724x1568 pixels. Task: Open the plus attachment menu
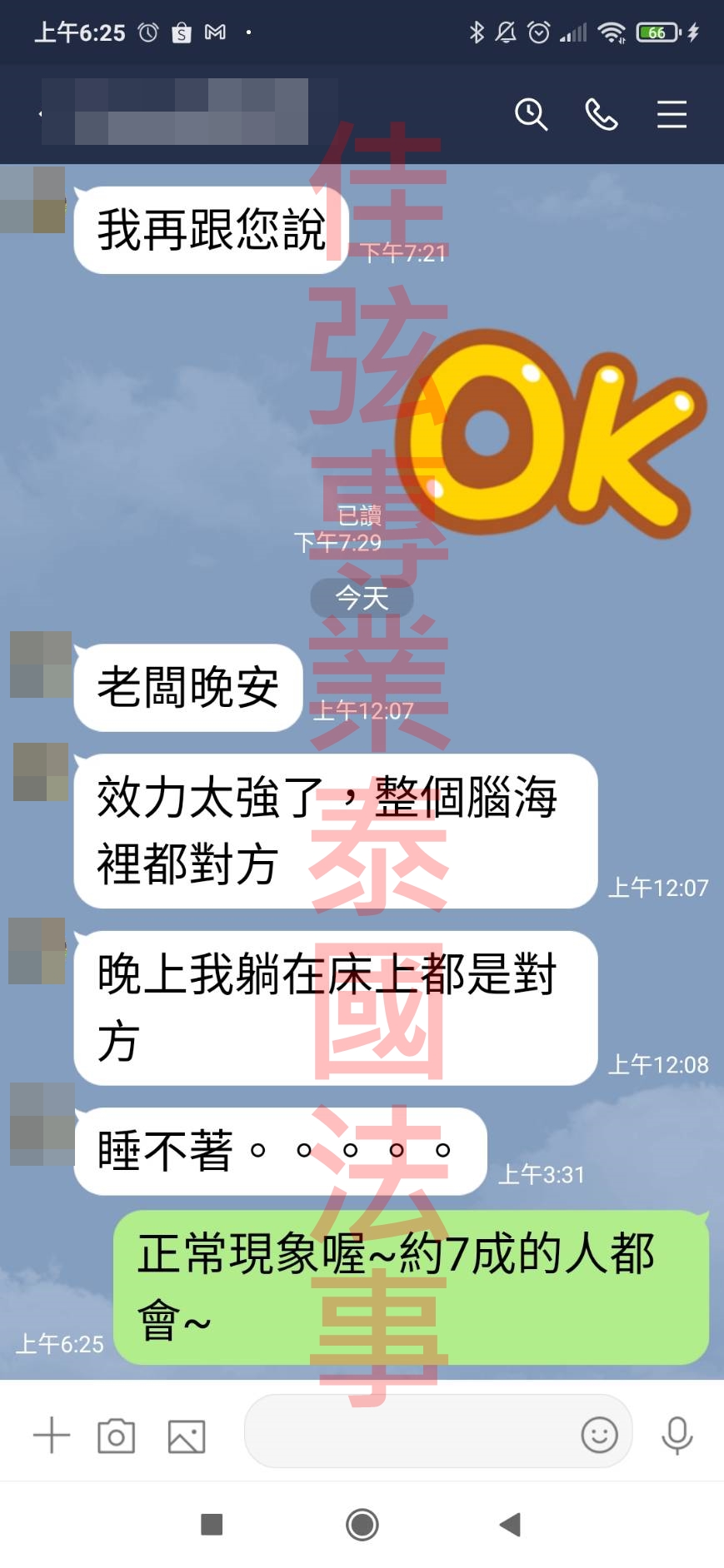click(x=52, y=1435)
